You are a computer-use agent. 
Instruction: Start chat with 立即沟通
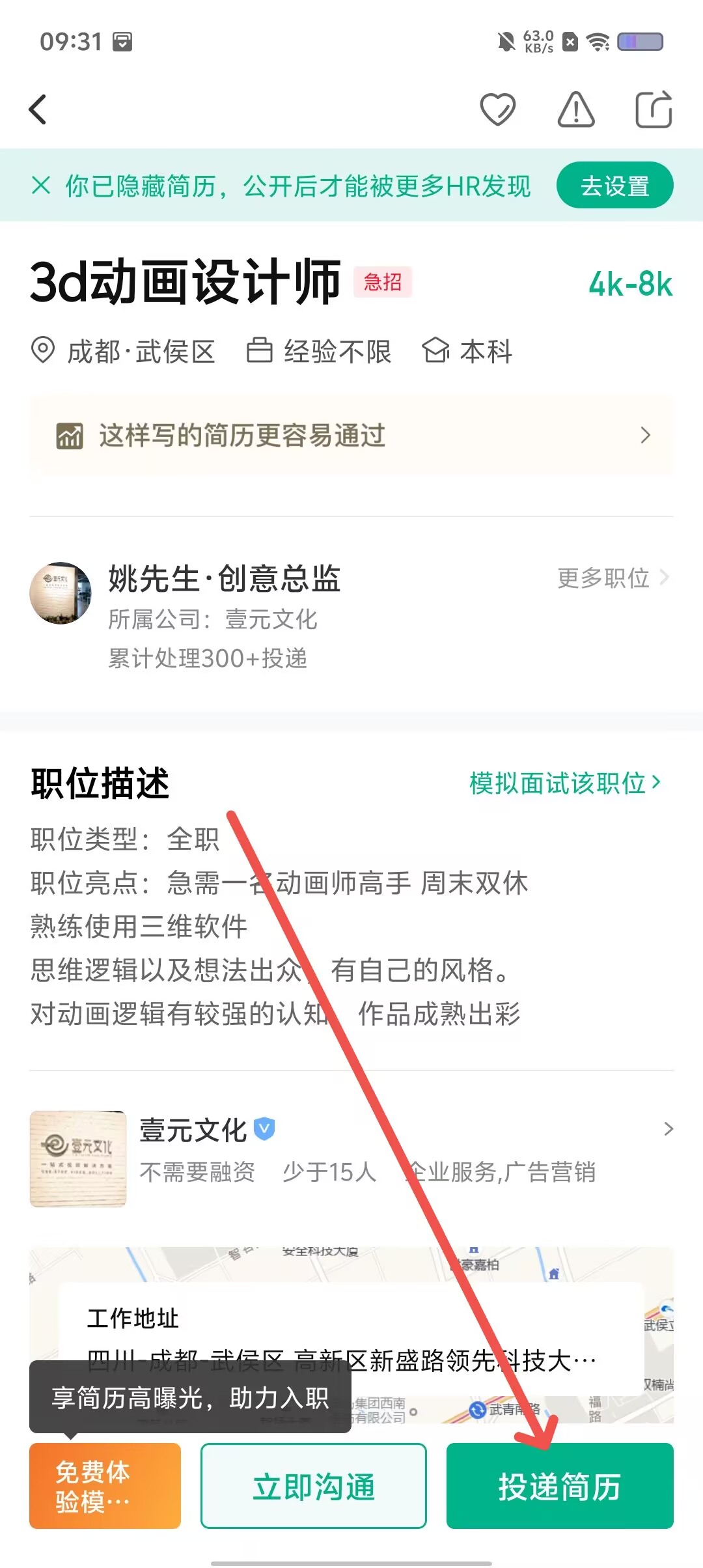pyautogui.click(x=314, y=1486)
